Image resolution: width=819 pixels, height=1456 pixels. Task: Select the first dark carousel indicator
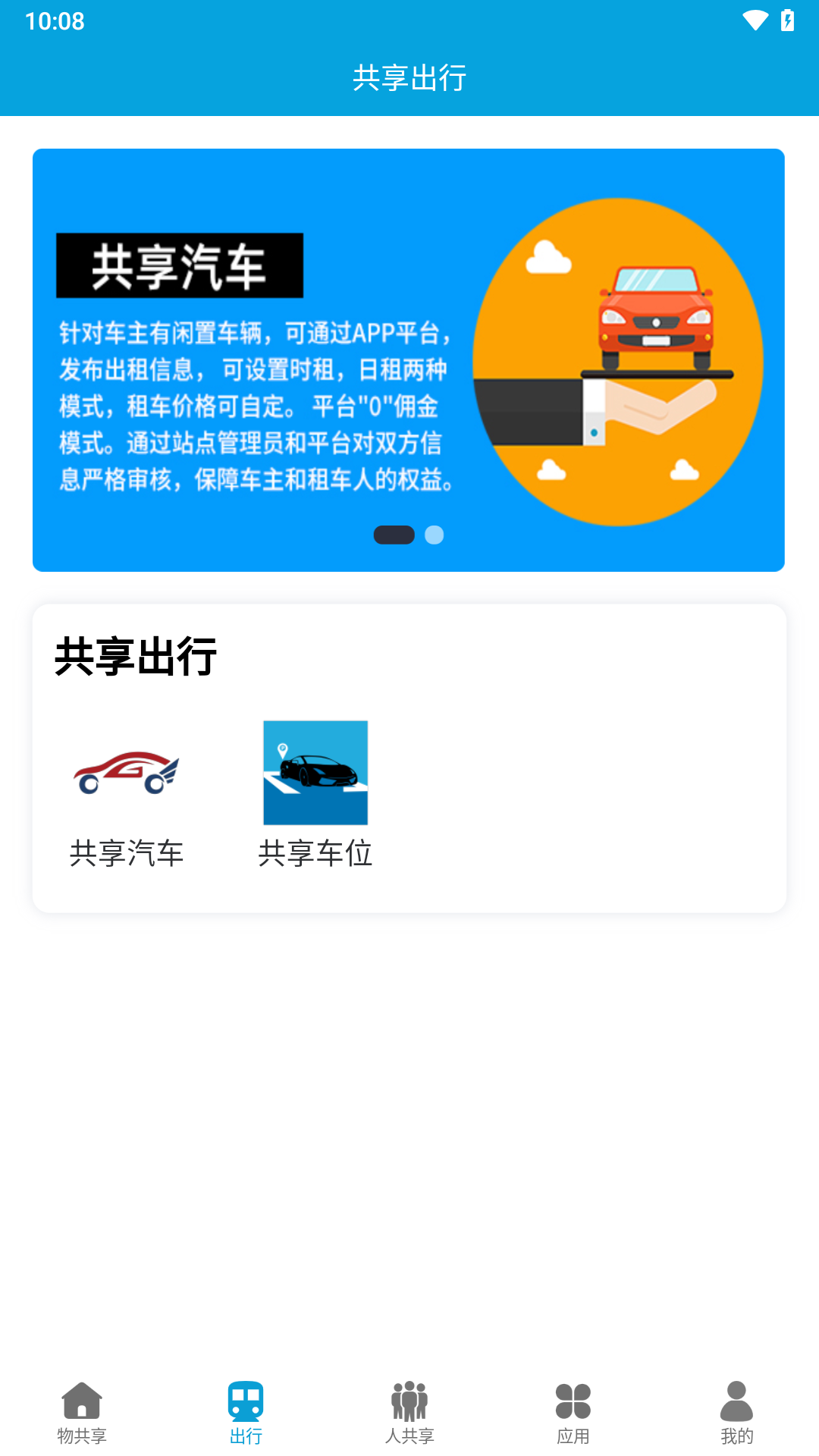click(393, 535)
